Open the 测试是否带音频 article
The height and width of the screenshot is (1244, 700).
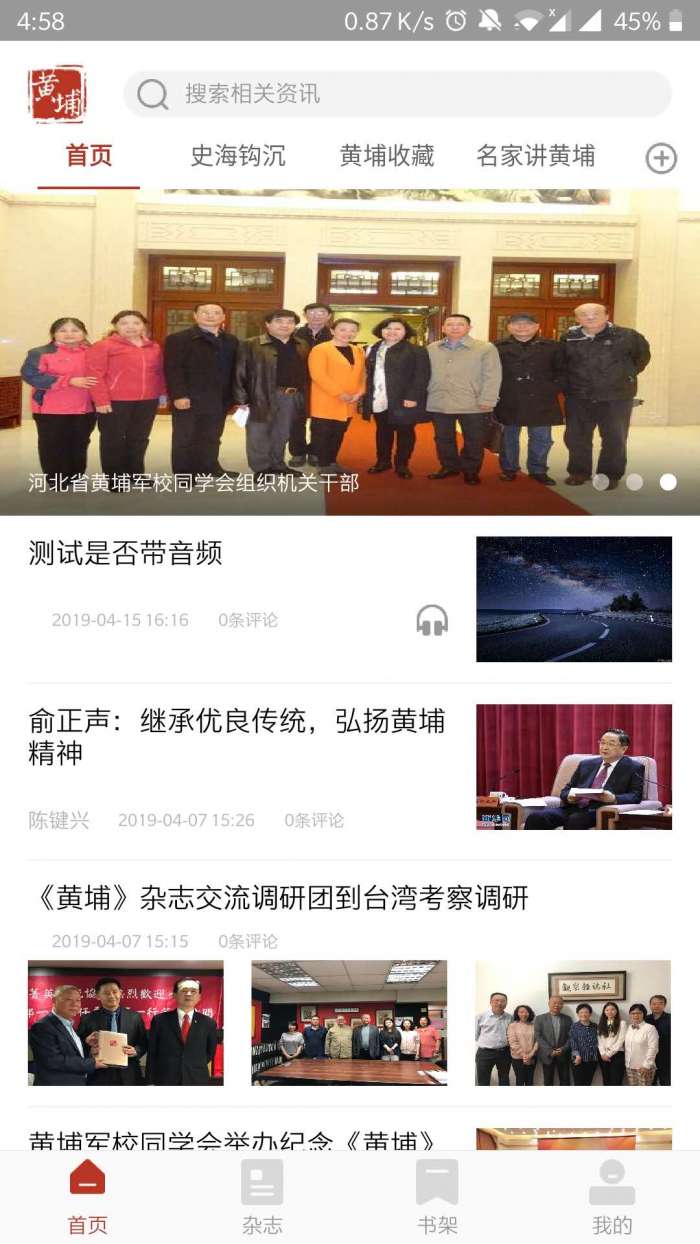[x=125, y=553]
